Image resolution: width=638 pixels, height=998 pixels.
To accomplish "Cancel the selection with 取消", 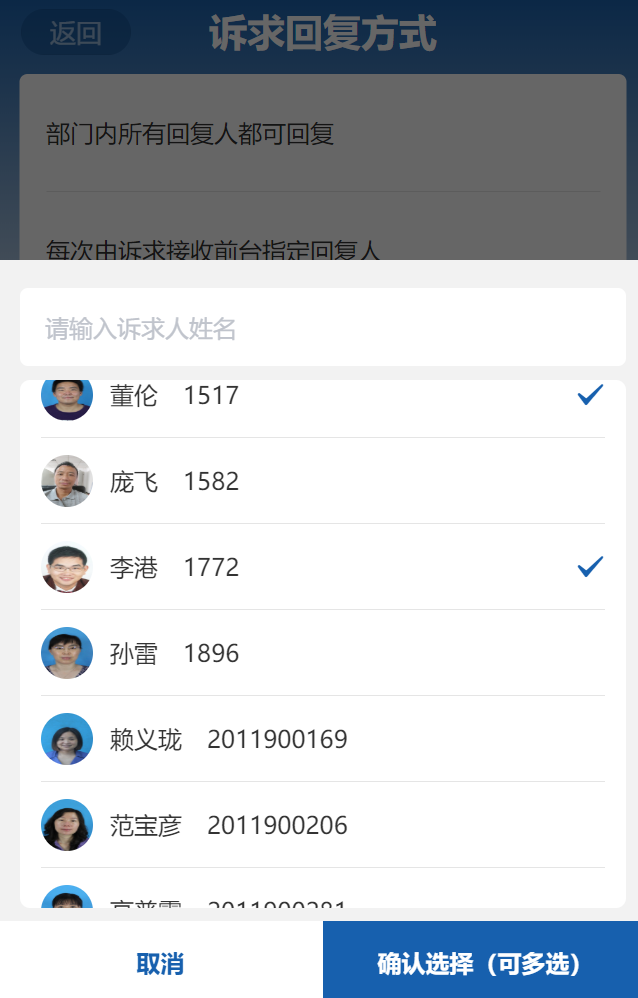I will point(160,963).
